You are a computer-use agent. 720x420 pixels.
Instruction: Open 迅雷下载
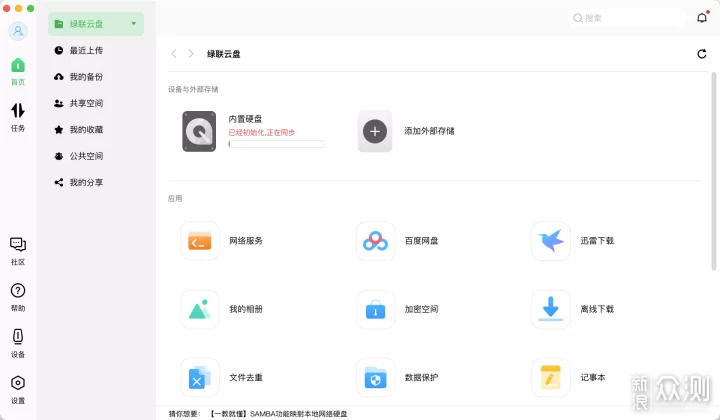(551, 241)
